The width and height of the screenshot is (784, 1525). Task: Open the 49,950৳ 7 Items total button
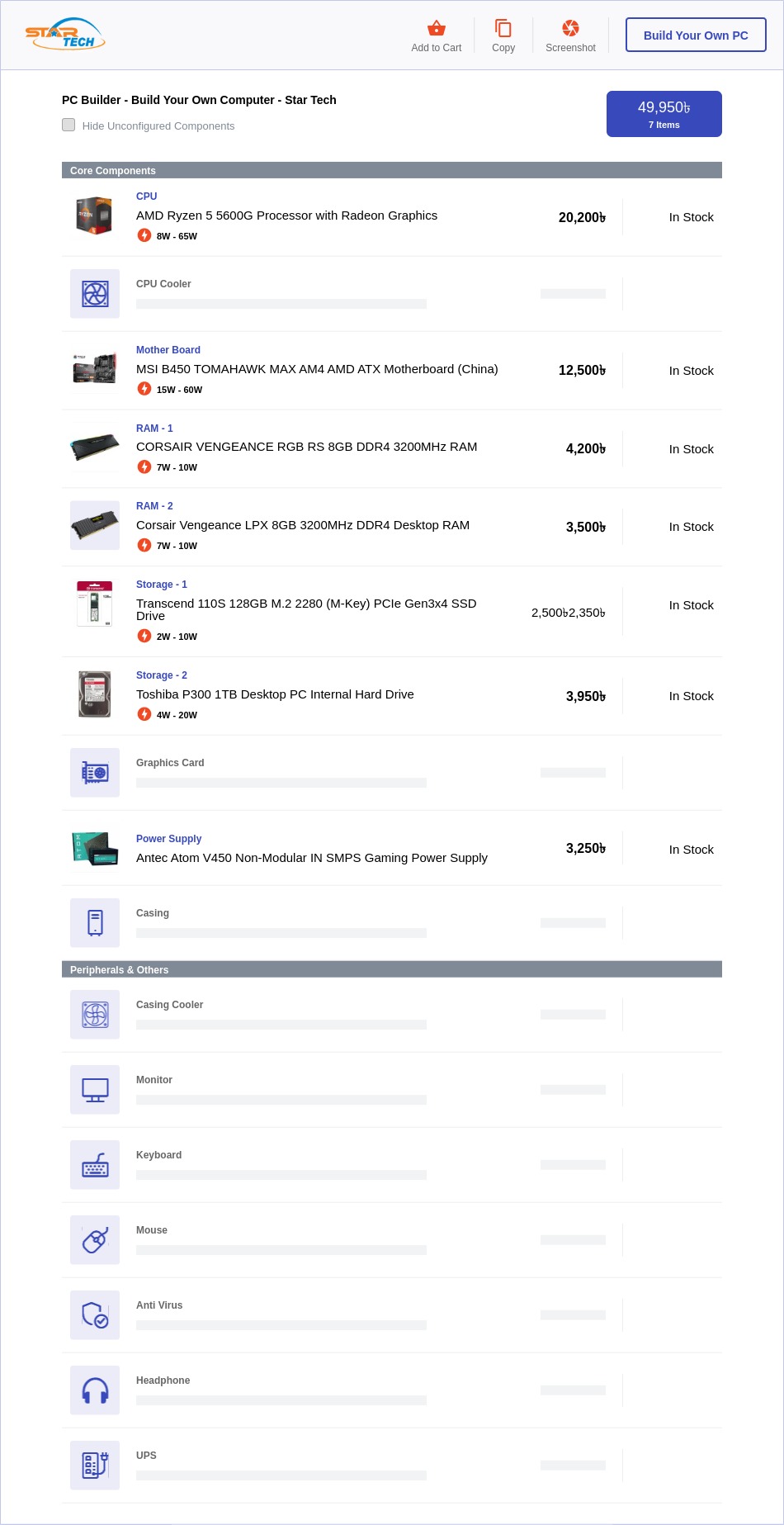pos(664,114)
